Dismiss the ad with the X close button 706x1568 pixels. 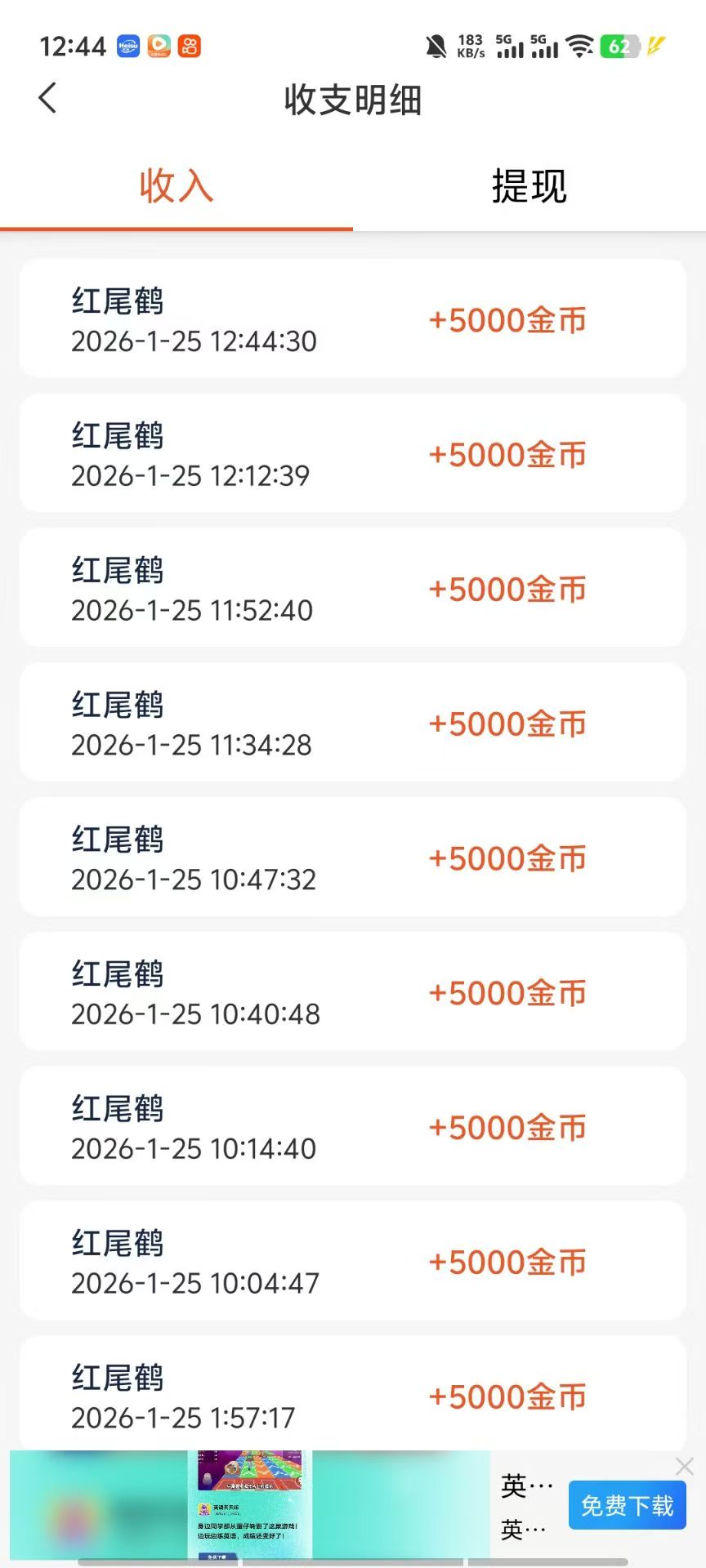pyautogui.click(x=684, y=1466)
